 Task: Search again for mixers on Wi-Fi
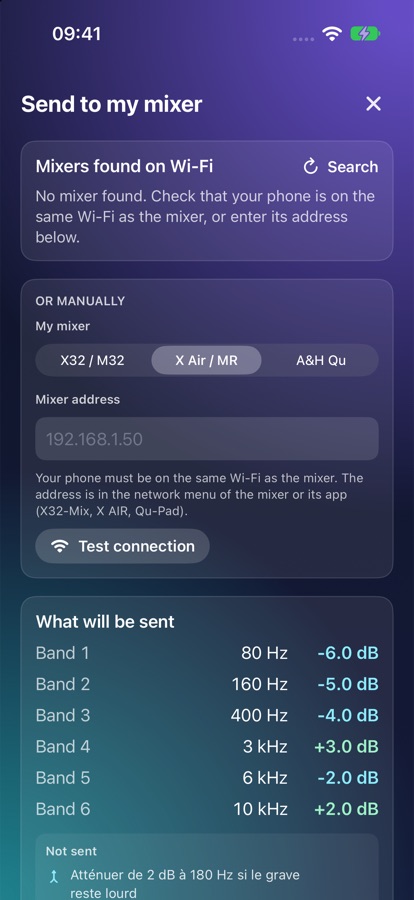click(341, 166)
